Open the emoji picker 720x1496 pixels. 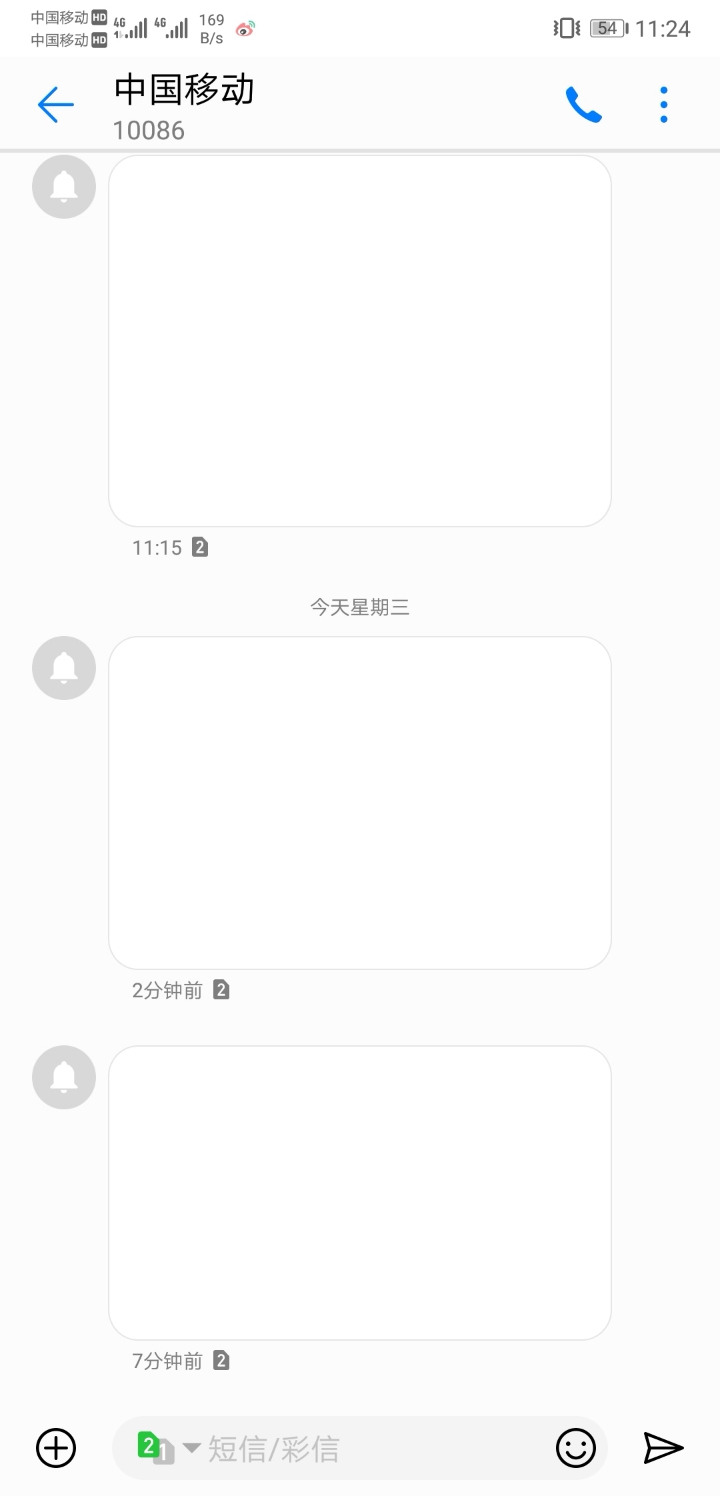[x=576, y=1447]
